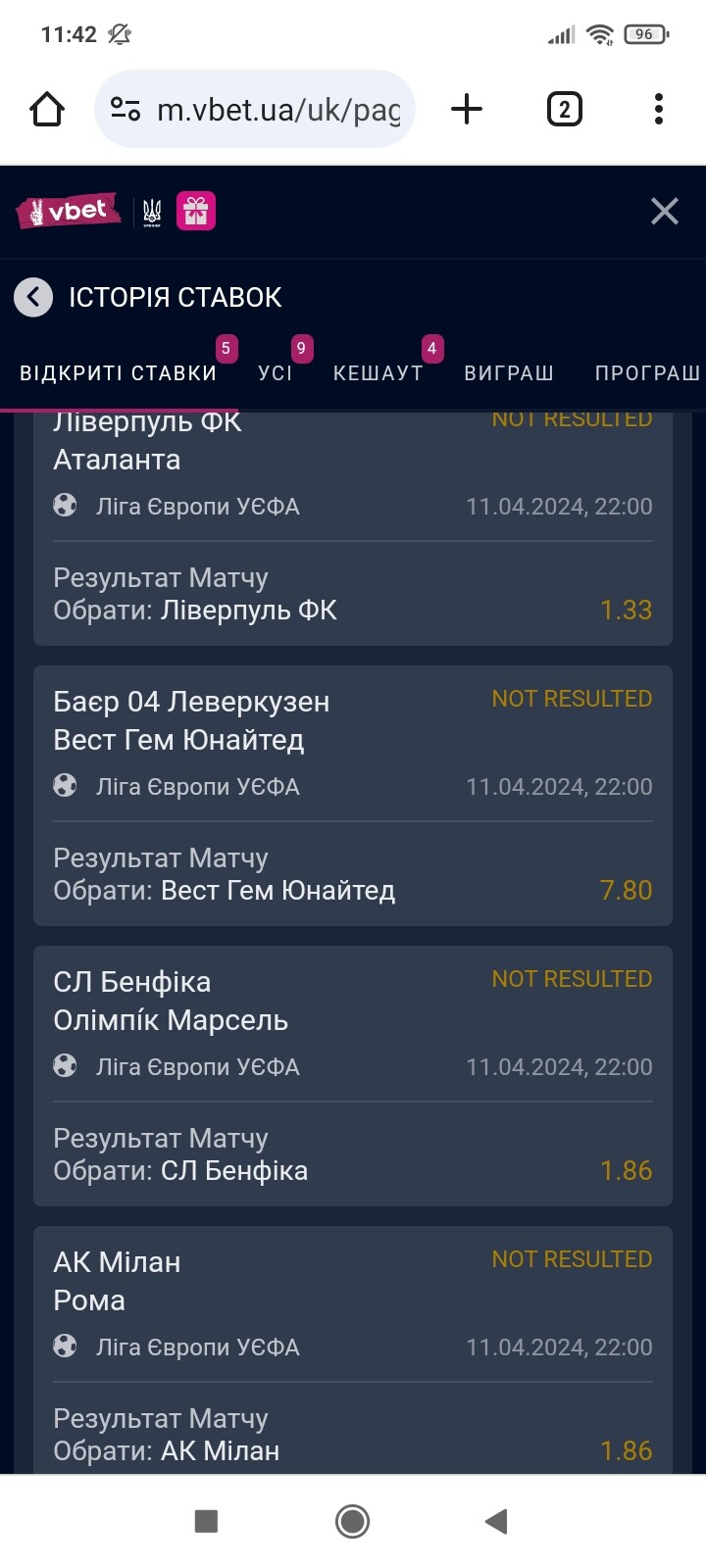
Task: Open the Ліверпуль ФК vs Аталанта bet card
Action: click(x=353, y=529)
